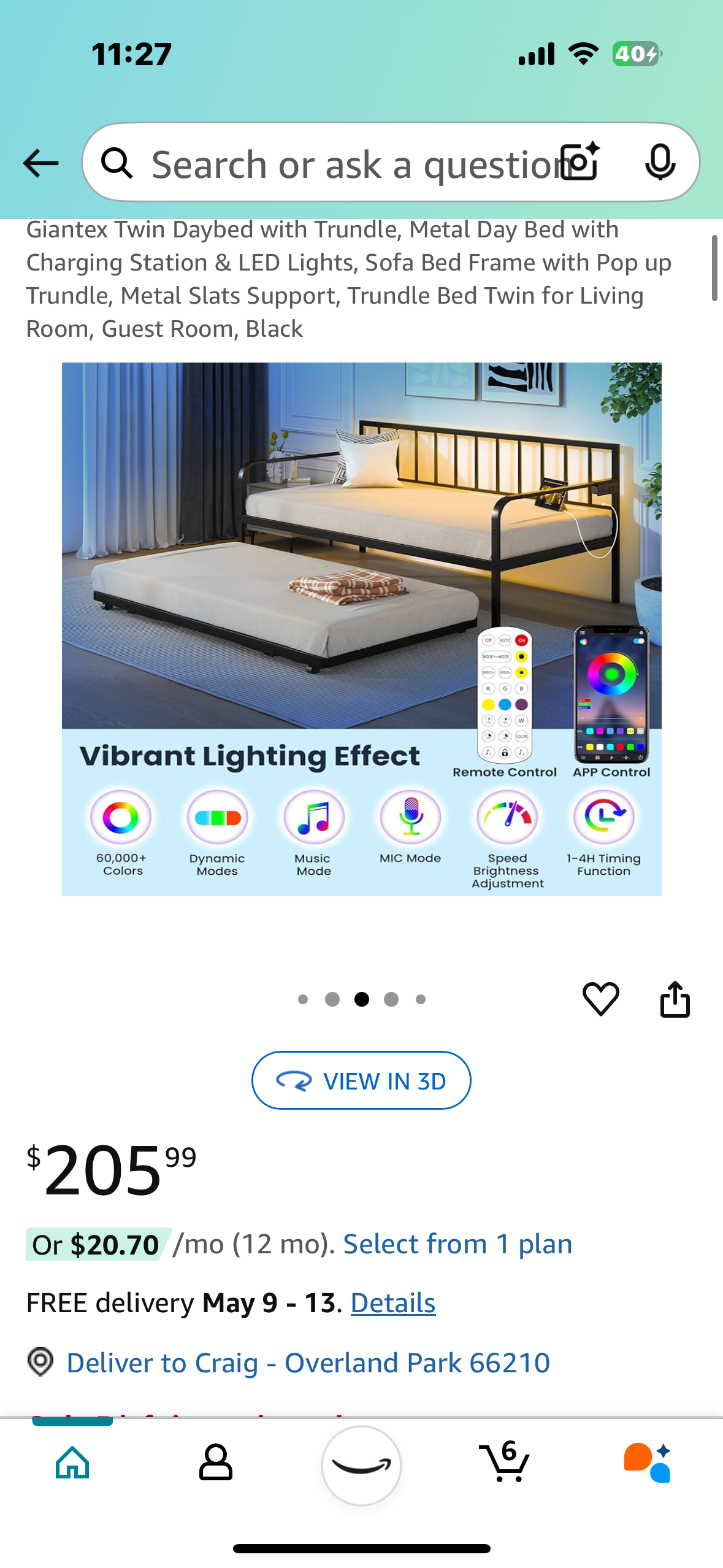Image resolution: width=723 pixels, height=1568 pixels.
Task: Open the Rufus AI assistant tab
Action: click(648, 1463)
